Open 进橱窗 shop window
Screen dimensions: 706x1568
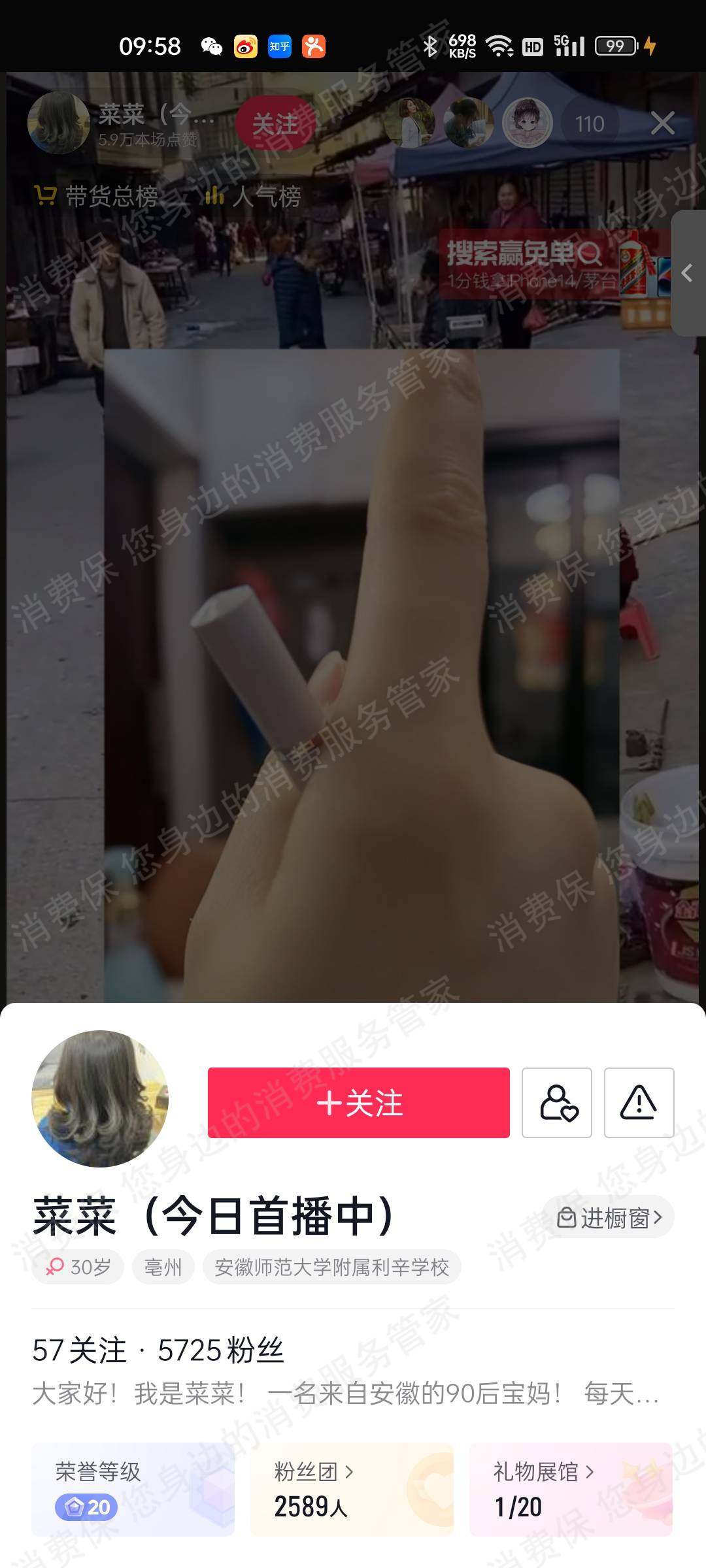(x=609, y=1217)
